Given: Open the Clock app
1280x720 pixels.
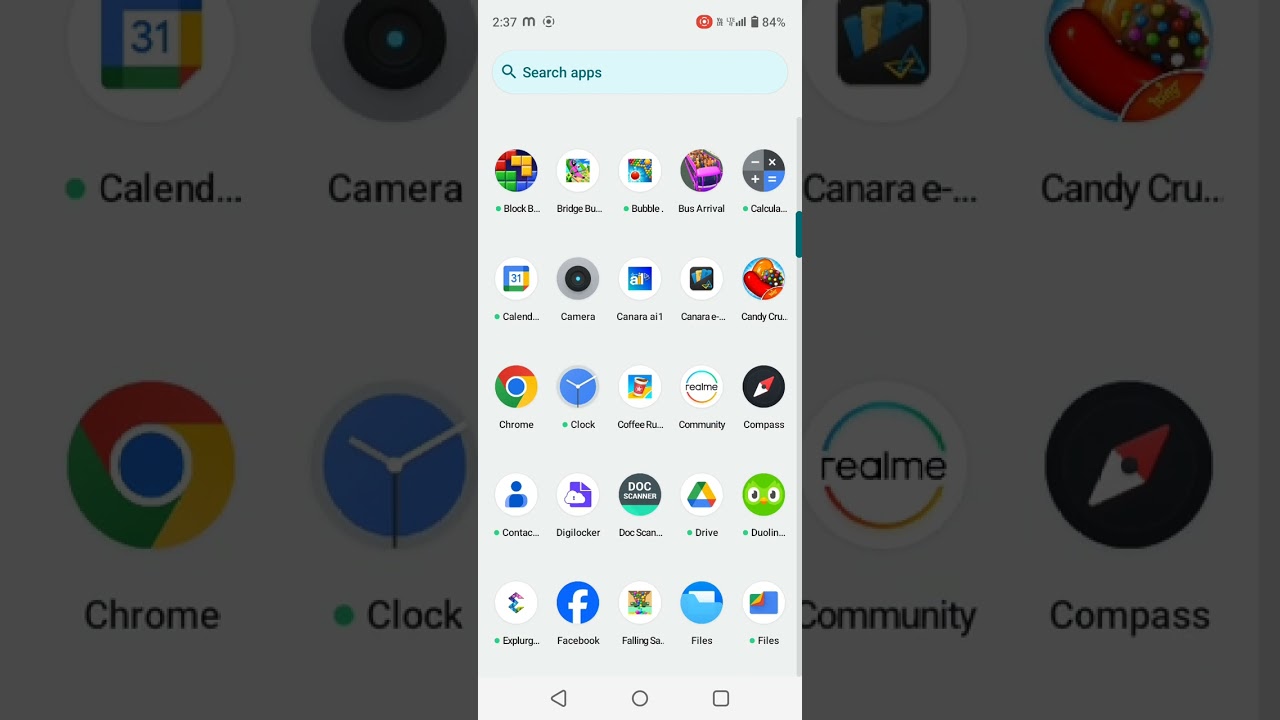Looking at the screenshot, I should click(578, 387).
